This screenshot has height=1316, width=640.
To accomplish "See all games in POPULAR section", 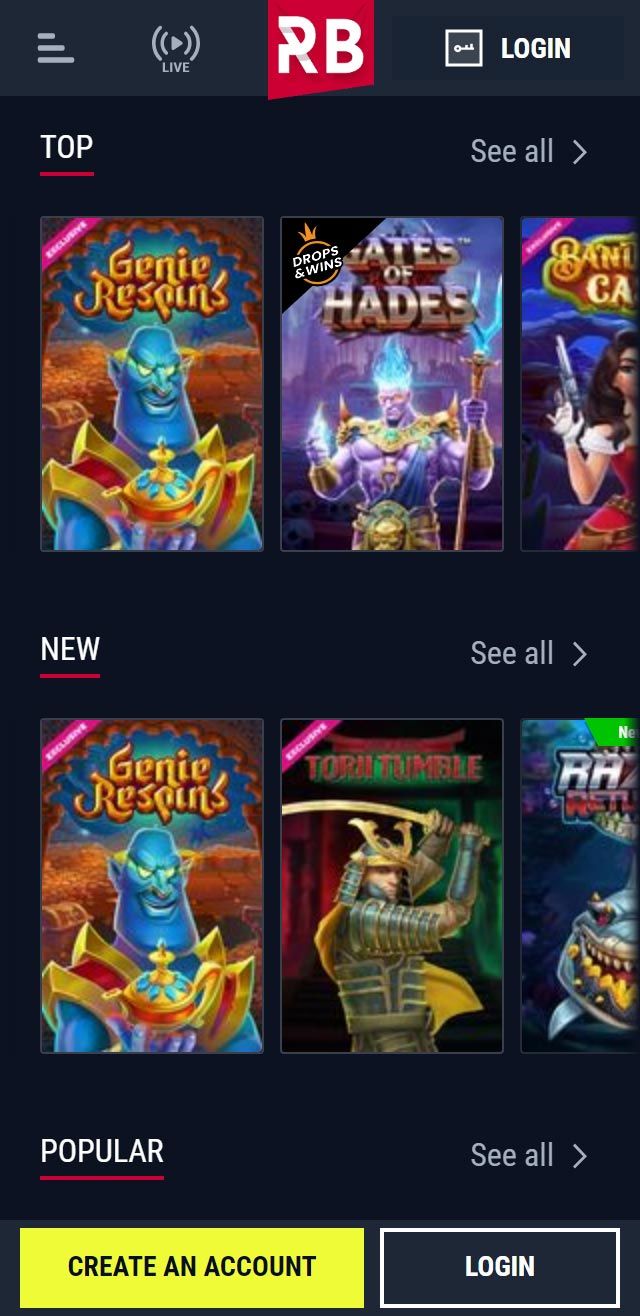I will pyautogui.click(x=528, y=1156).
